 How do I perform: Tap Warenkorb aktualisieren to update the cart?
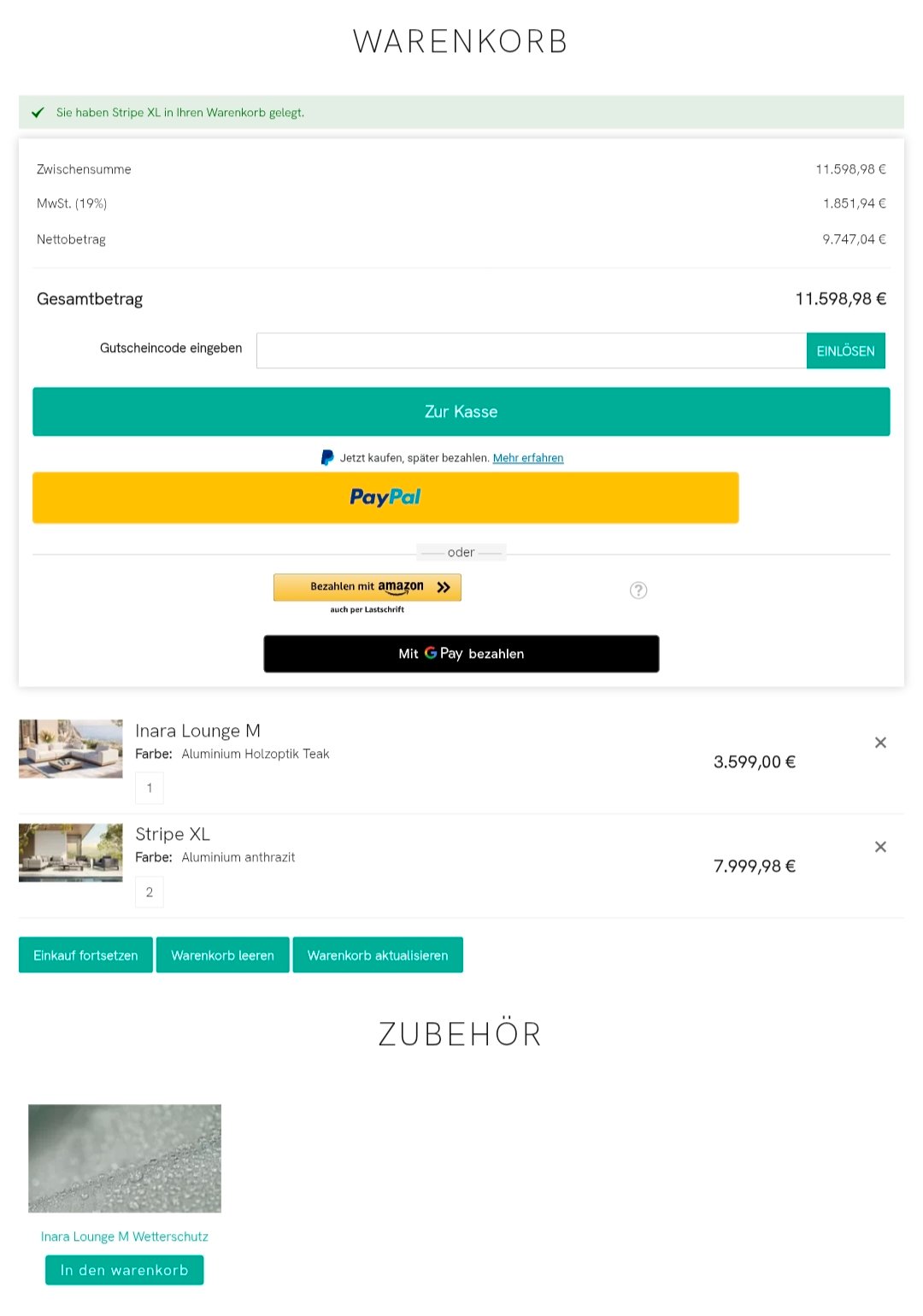378,955
